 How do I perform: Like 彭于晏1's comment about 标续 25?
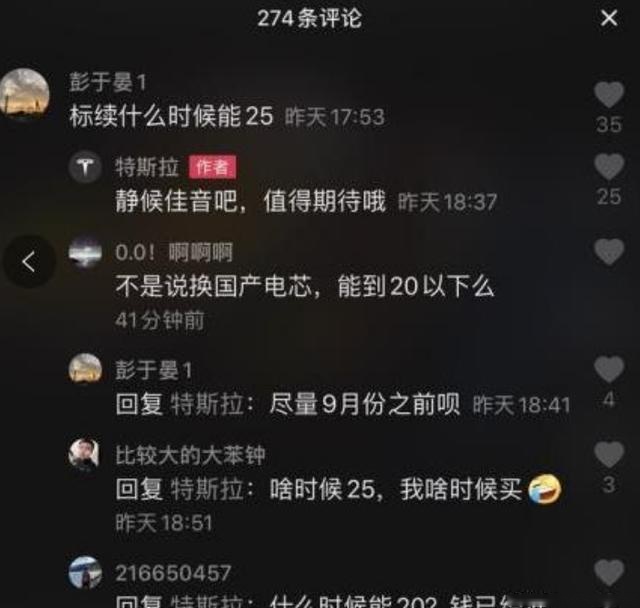coord(608,96)
